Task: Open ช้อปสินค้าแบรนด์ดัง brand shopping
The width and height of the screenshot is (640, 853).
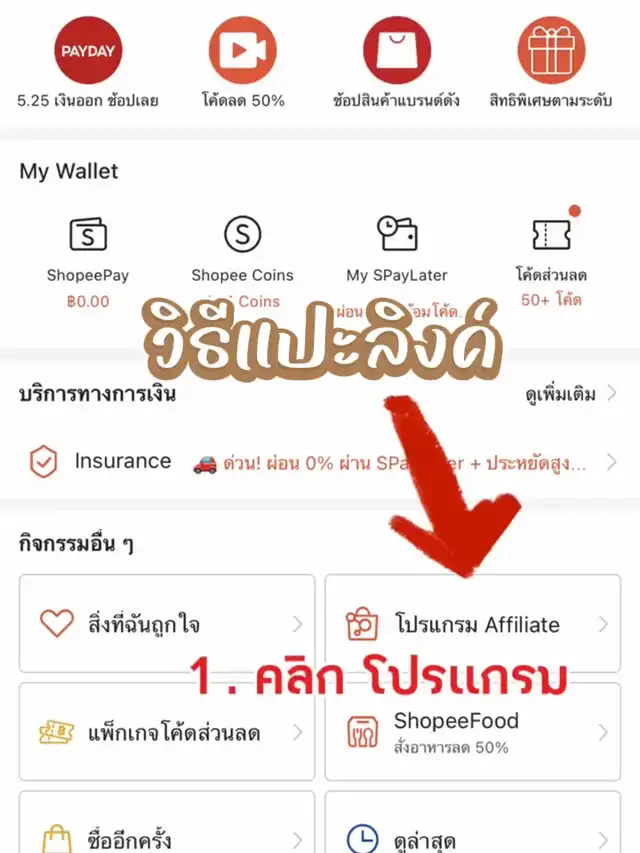Action: click(x=396, y=52)
